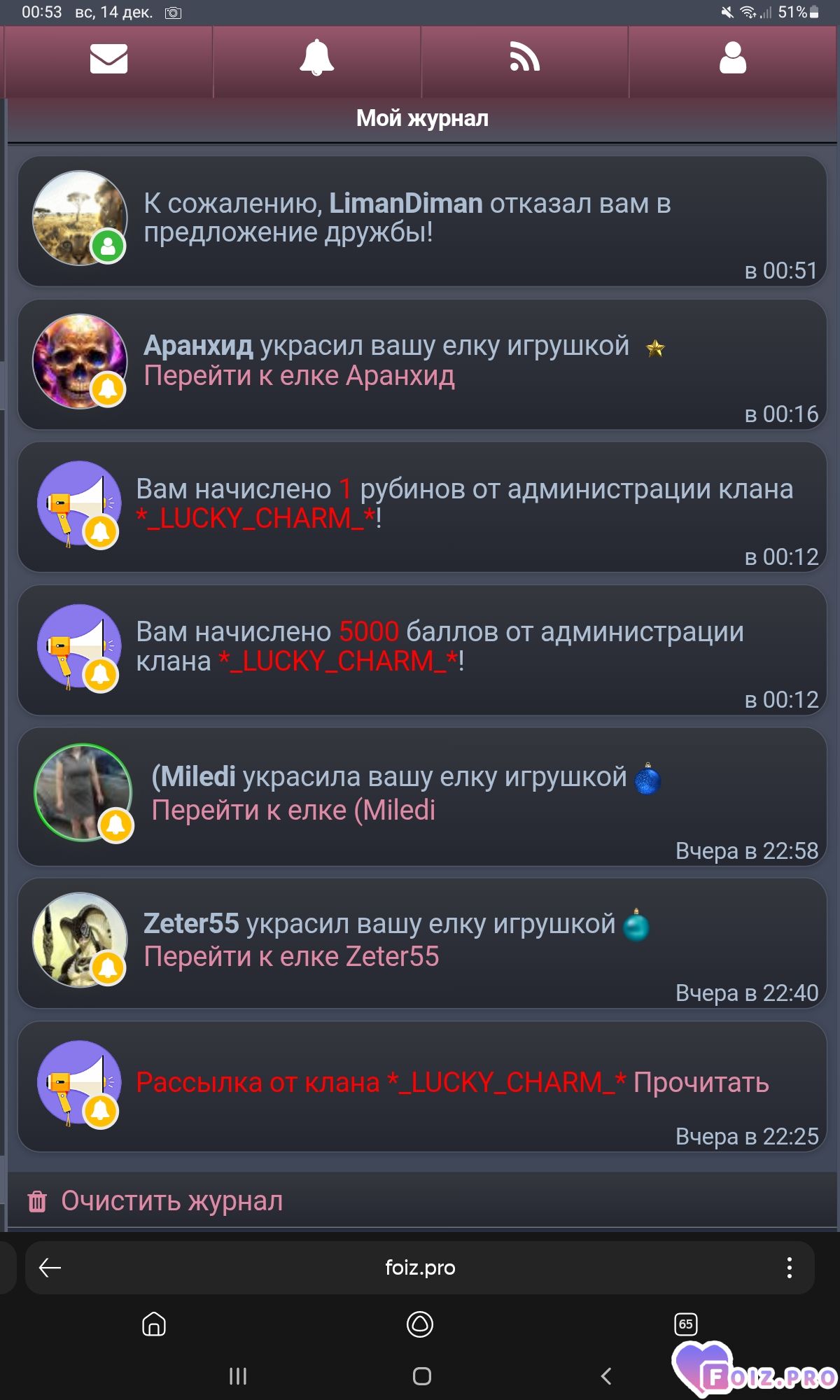
Task: Open the profile person tab
Action: (x=733, y=59)
